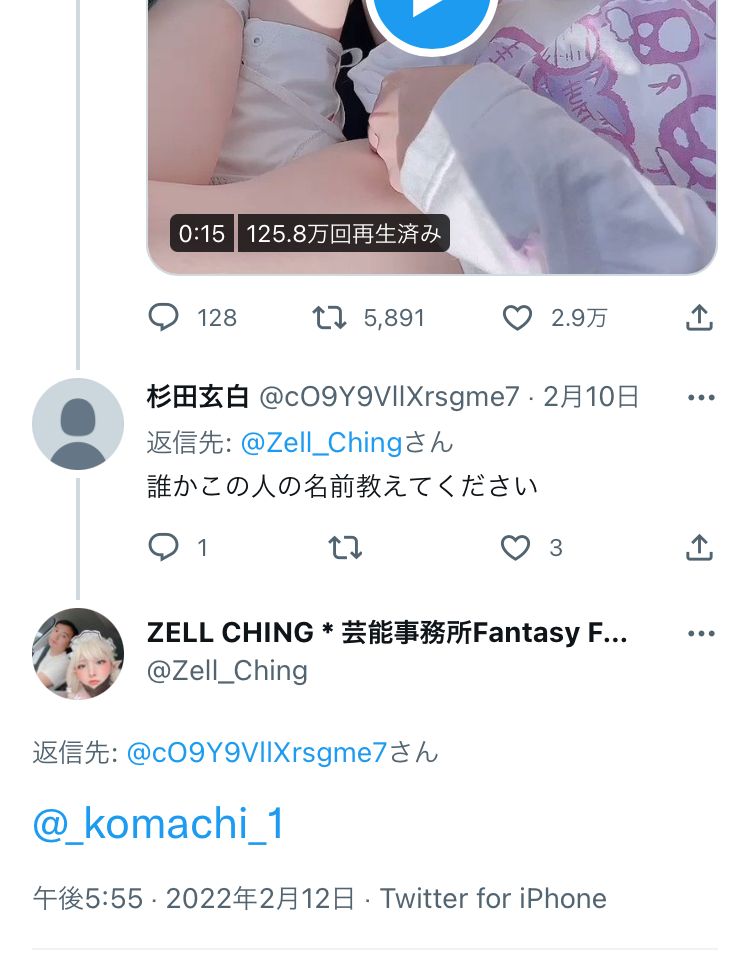Viewport: 750px width, 976px height.
Task: Expand the truncated ZELL CHING display name
Action: [390, 633]
